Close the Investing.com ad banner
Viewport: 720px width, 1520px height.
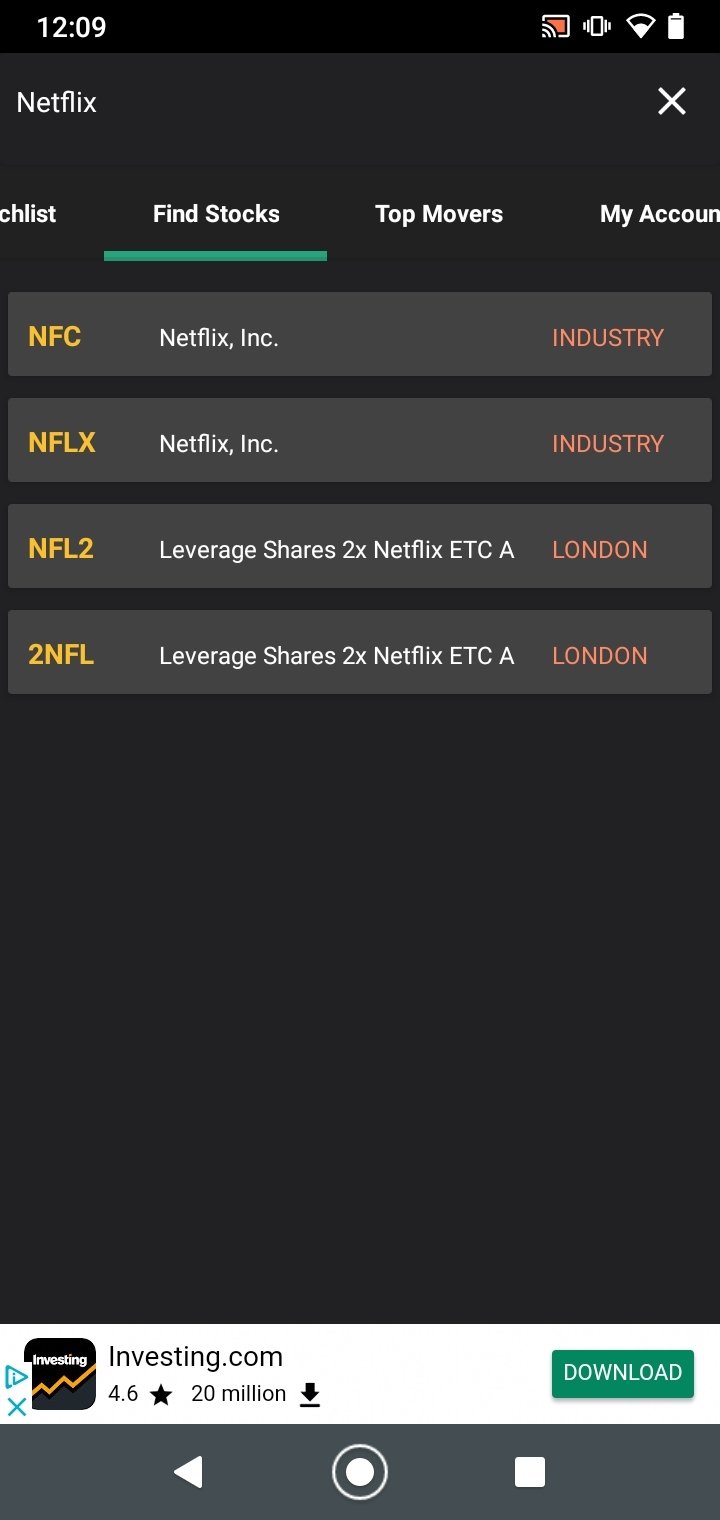tap(16, 1406)
